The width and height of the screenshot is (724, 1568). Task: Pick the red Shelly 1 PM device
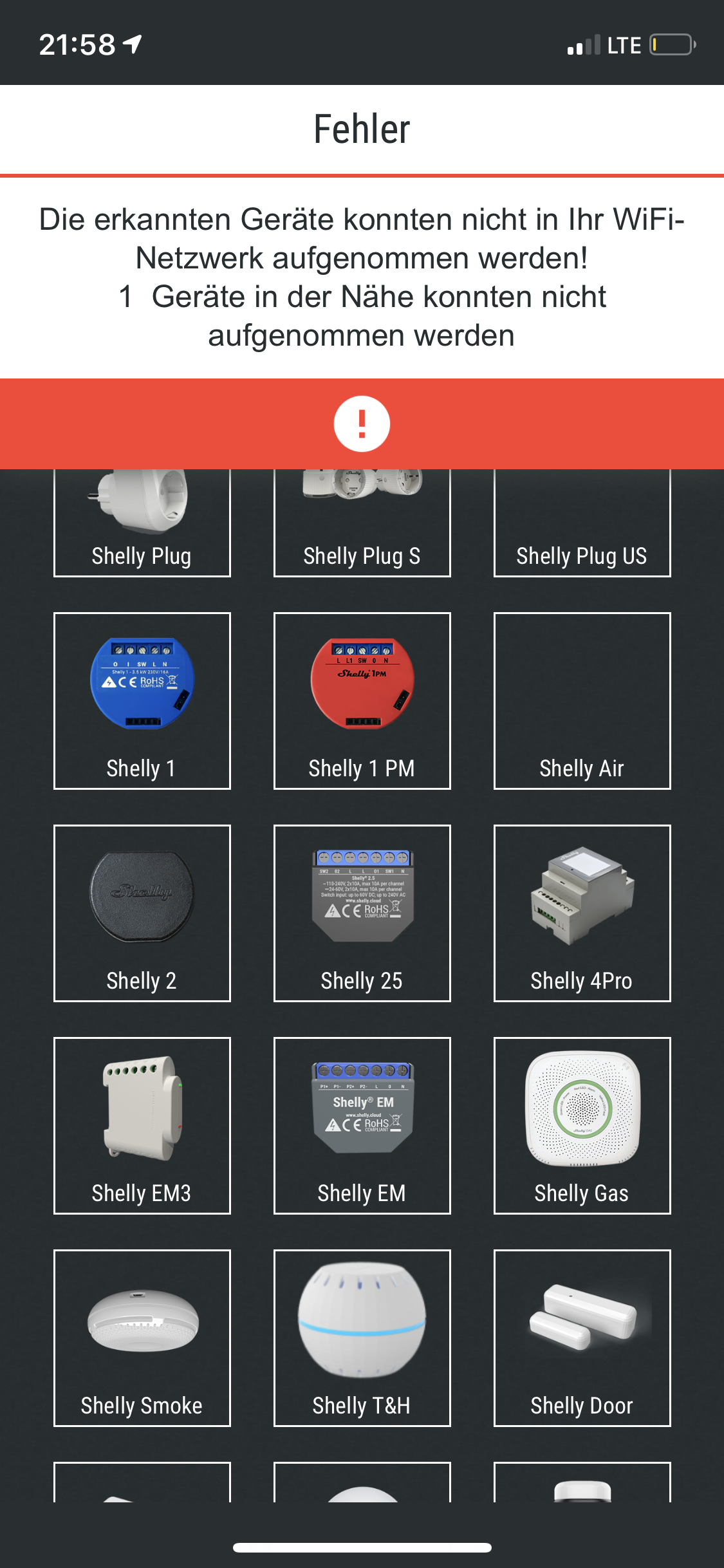click(x=362, y=700)
